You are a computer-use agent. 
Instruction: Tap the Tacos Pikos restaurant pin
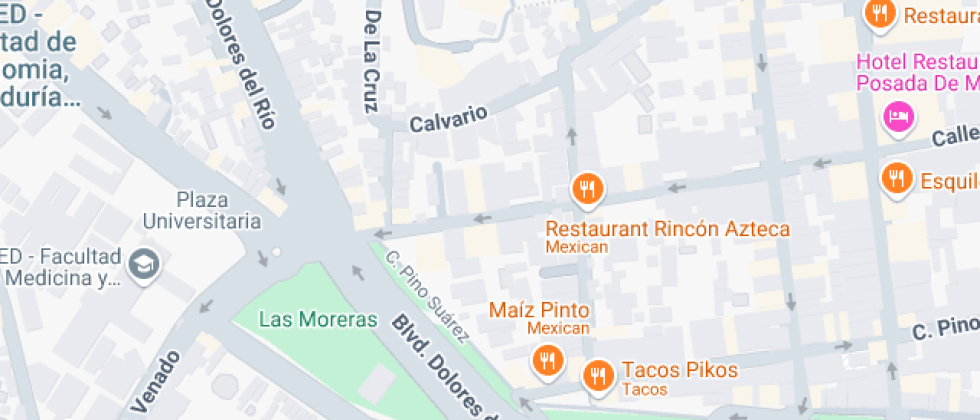pyautogui.click(x=598, y=374)
